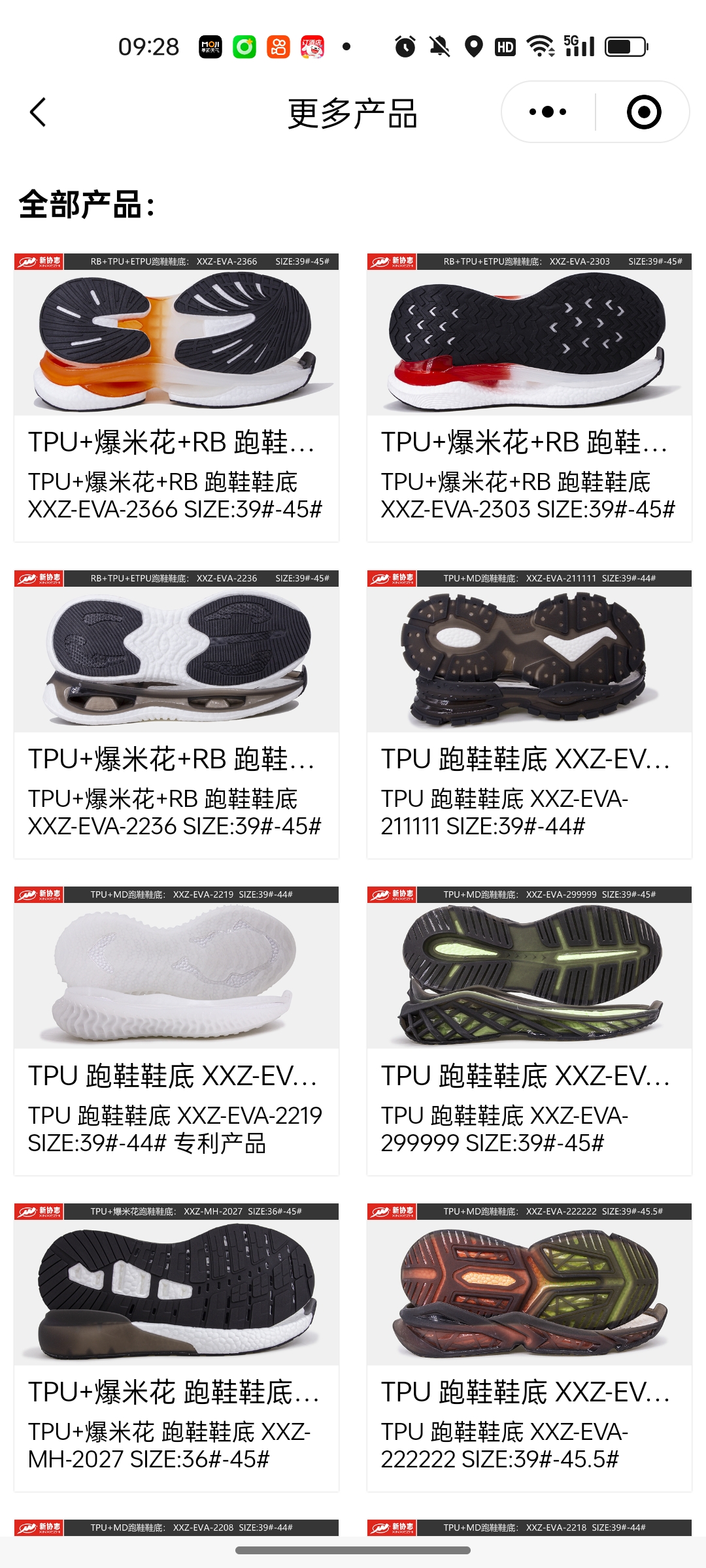Choose product XXZ-EVA-222222
706x1568 pixels.
click(529, 1347)
